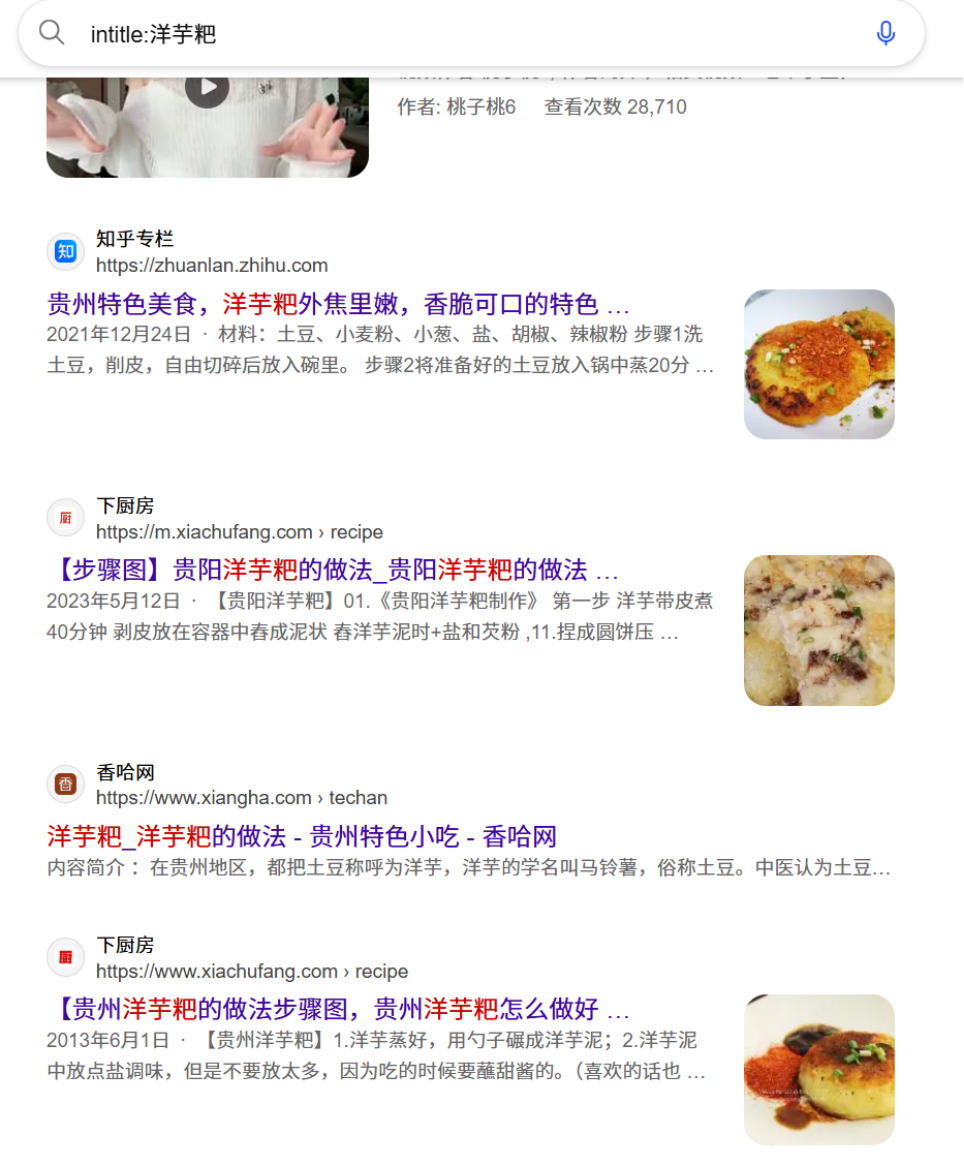Go to the 香哈网 xiangha.com source
The height and width of the screenshot is (1167, 964).
[x=241, y=785]
